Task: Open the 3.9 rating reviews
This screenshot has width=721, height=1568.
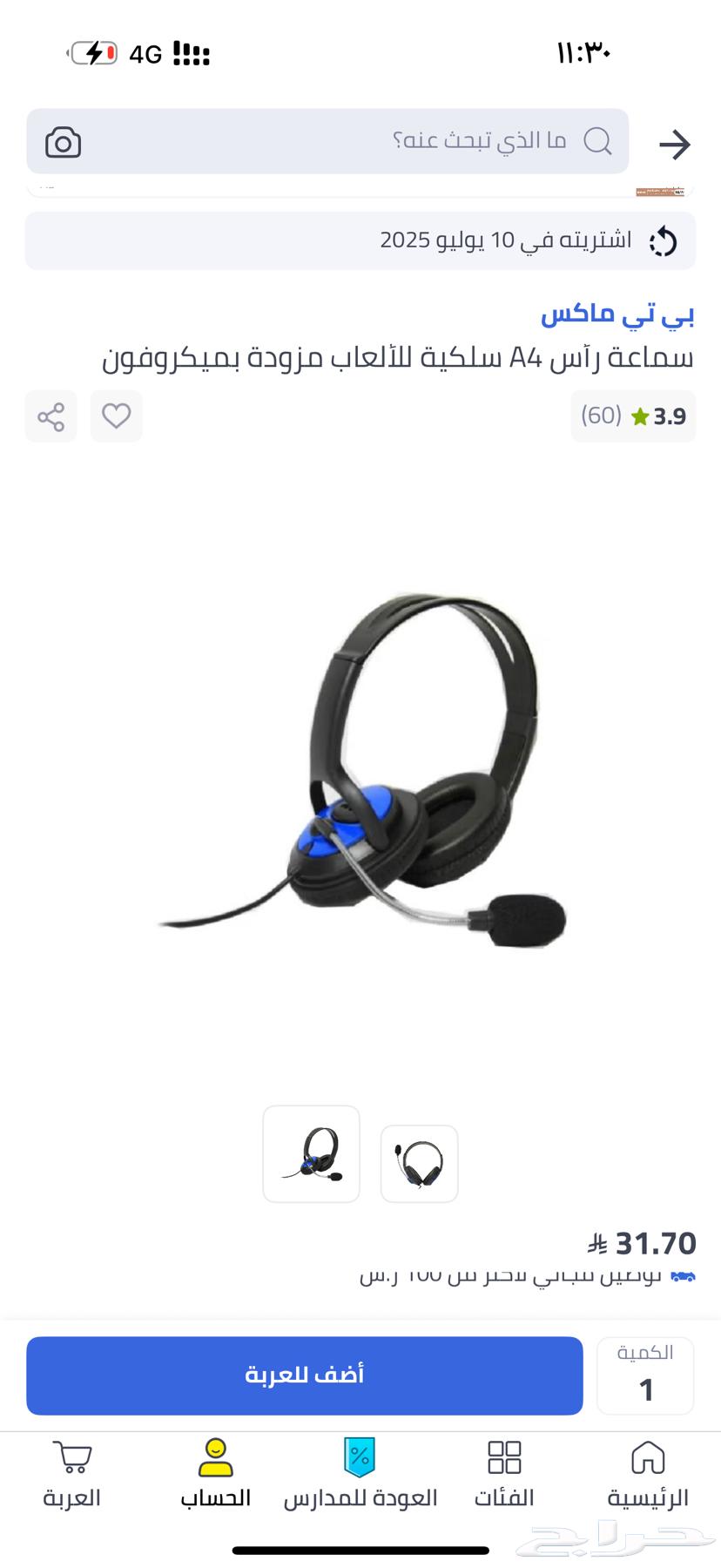Action: [x=633, y=416]
